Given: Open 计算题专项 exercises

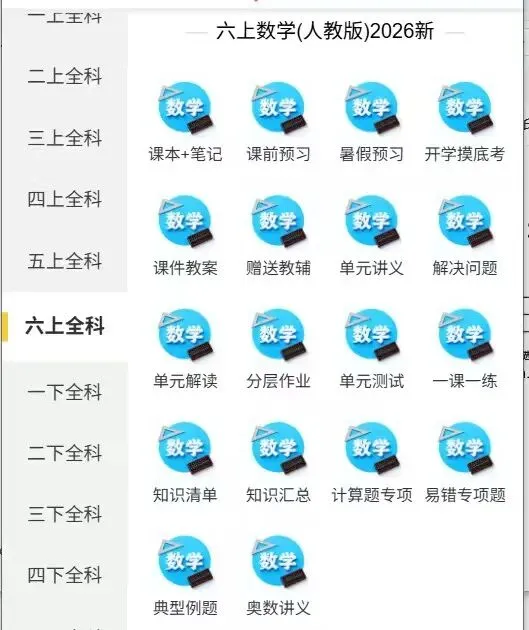Looking at the screenshot, I should [372, 463].
